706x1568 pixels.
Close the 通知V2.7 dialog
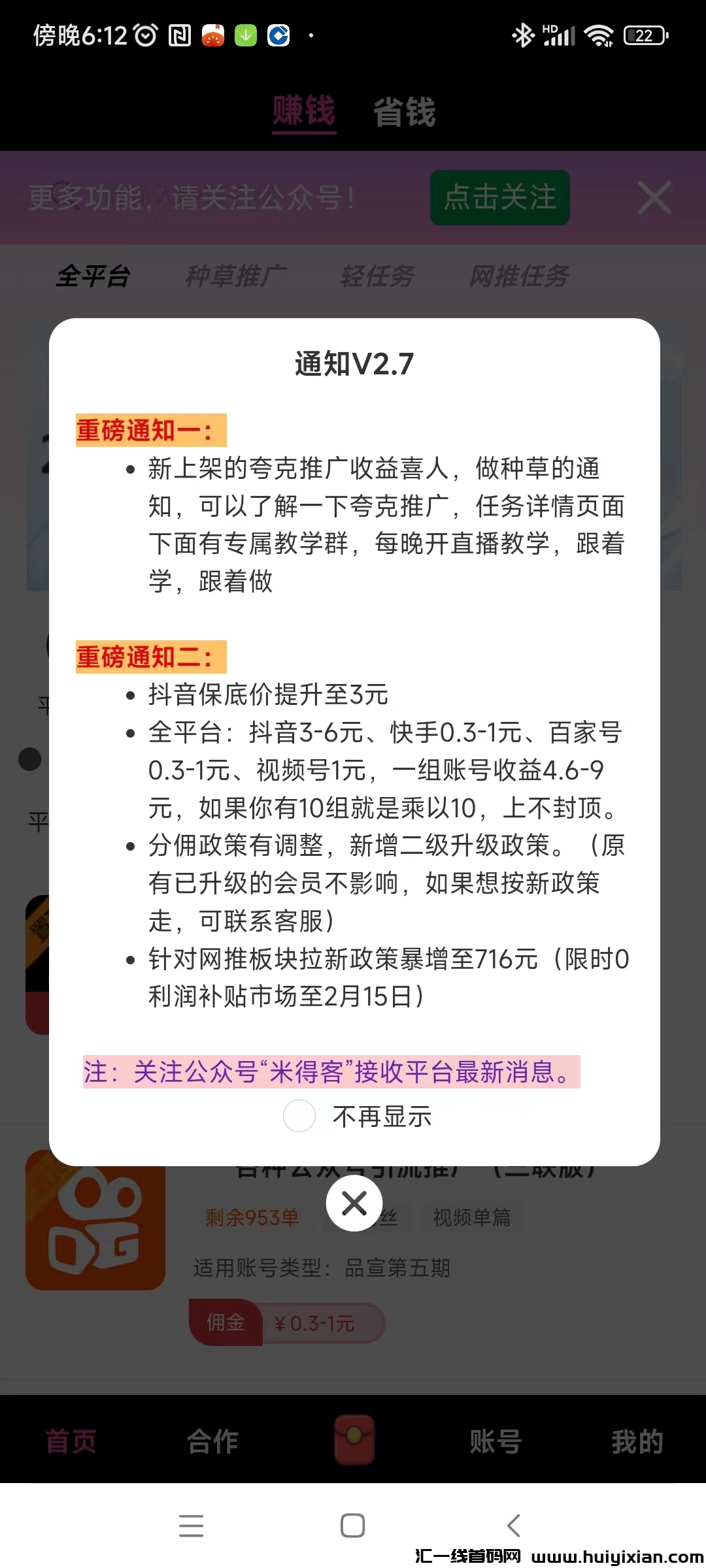pos(354,1203)
